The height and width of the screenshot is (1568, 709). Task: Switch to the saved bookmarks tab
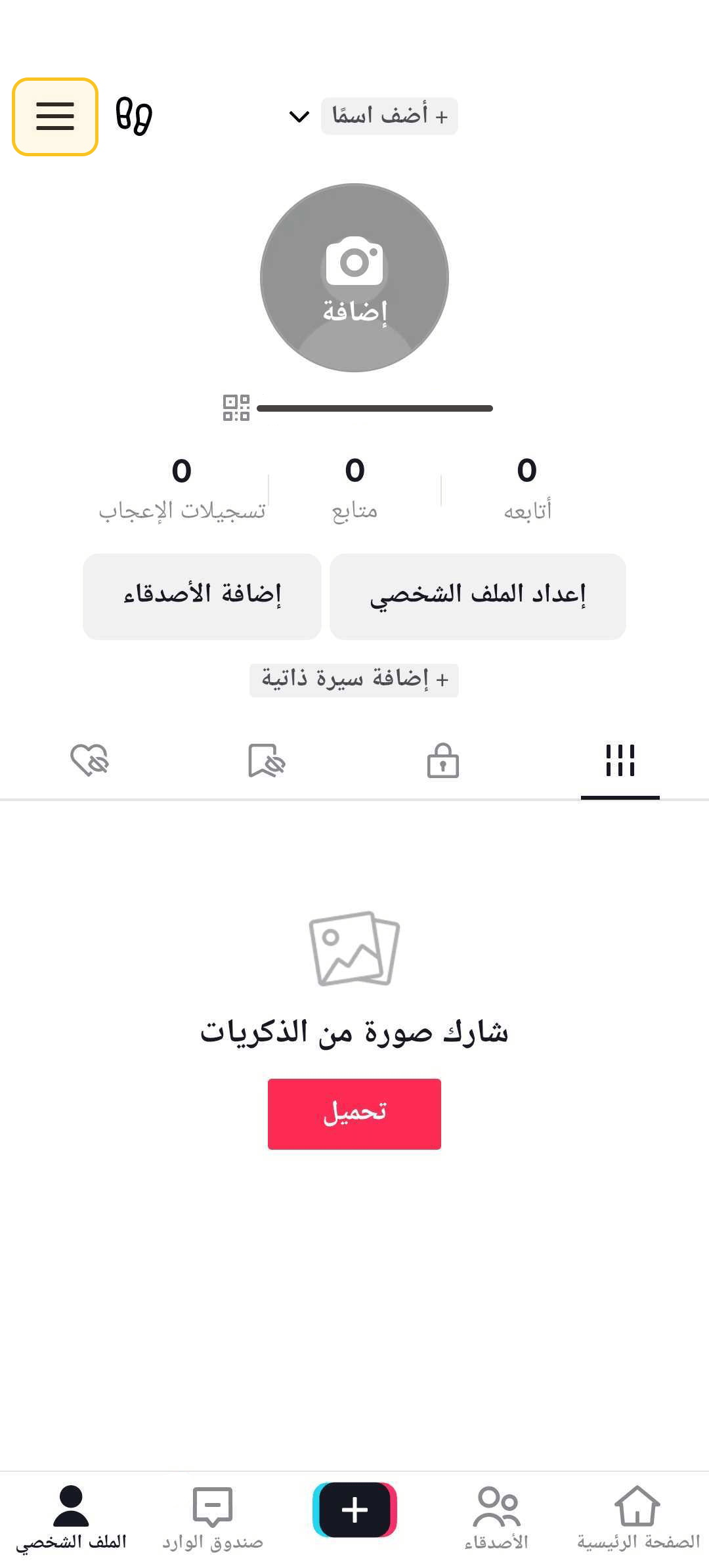click(267, 761)
